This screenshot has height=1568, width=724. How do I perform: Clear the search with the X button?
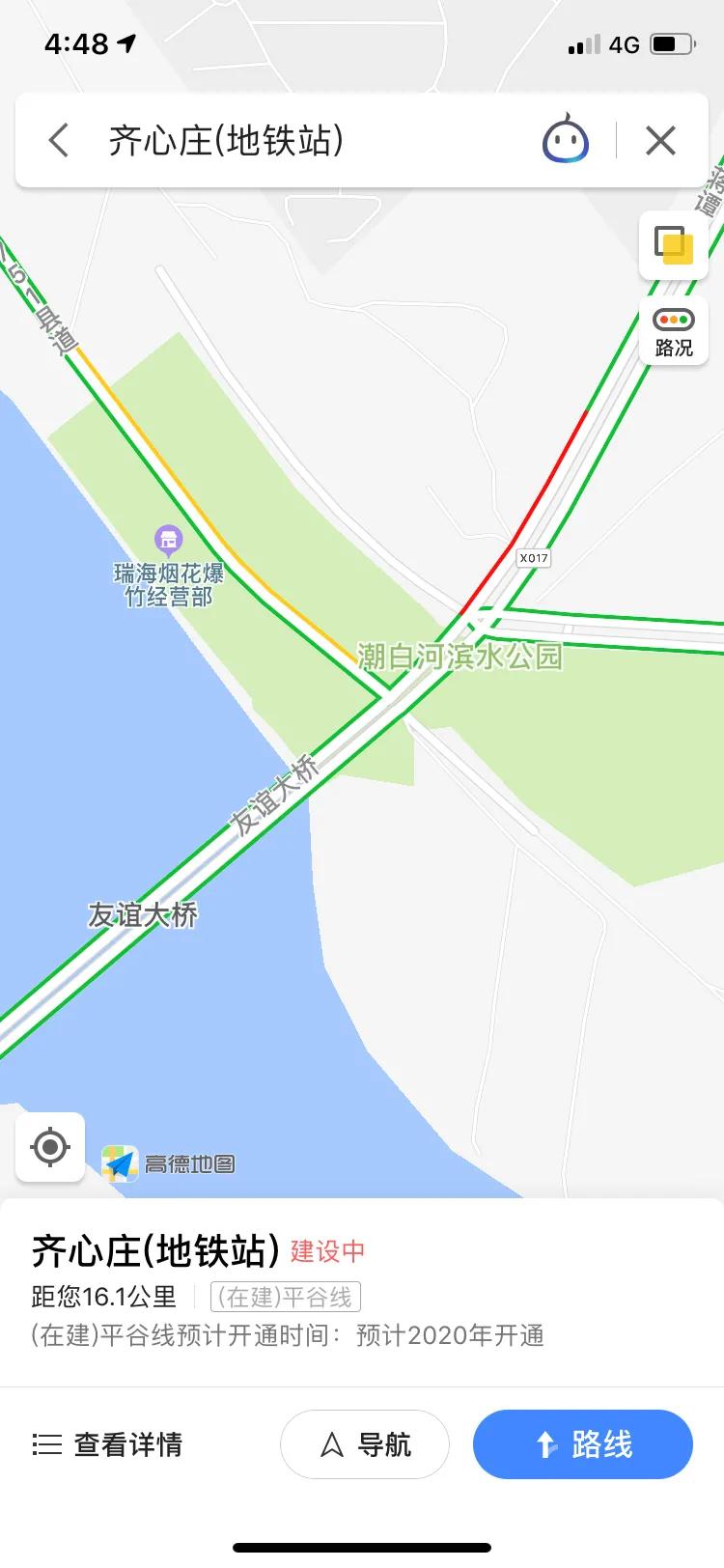click(x=659, y=140)
